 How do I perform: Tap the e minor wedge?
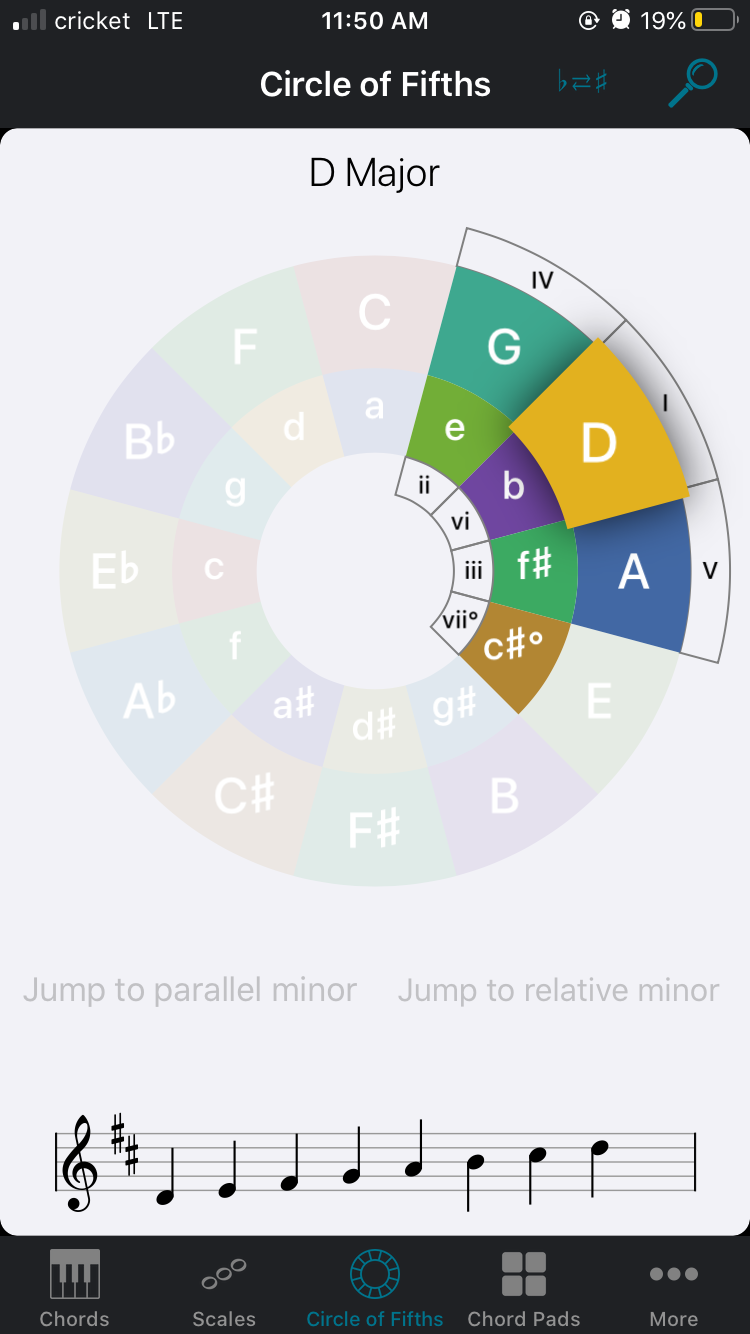click(x=457, y=430)
